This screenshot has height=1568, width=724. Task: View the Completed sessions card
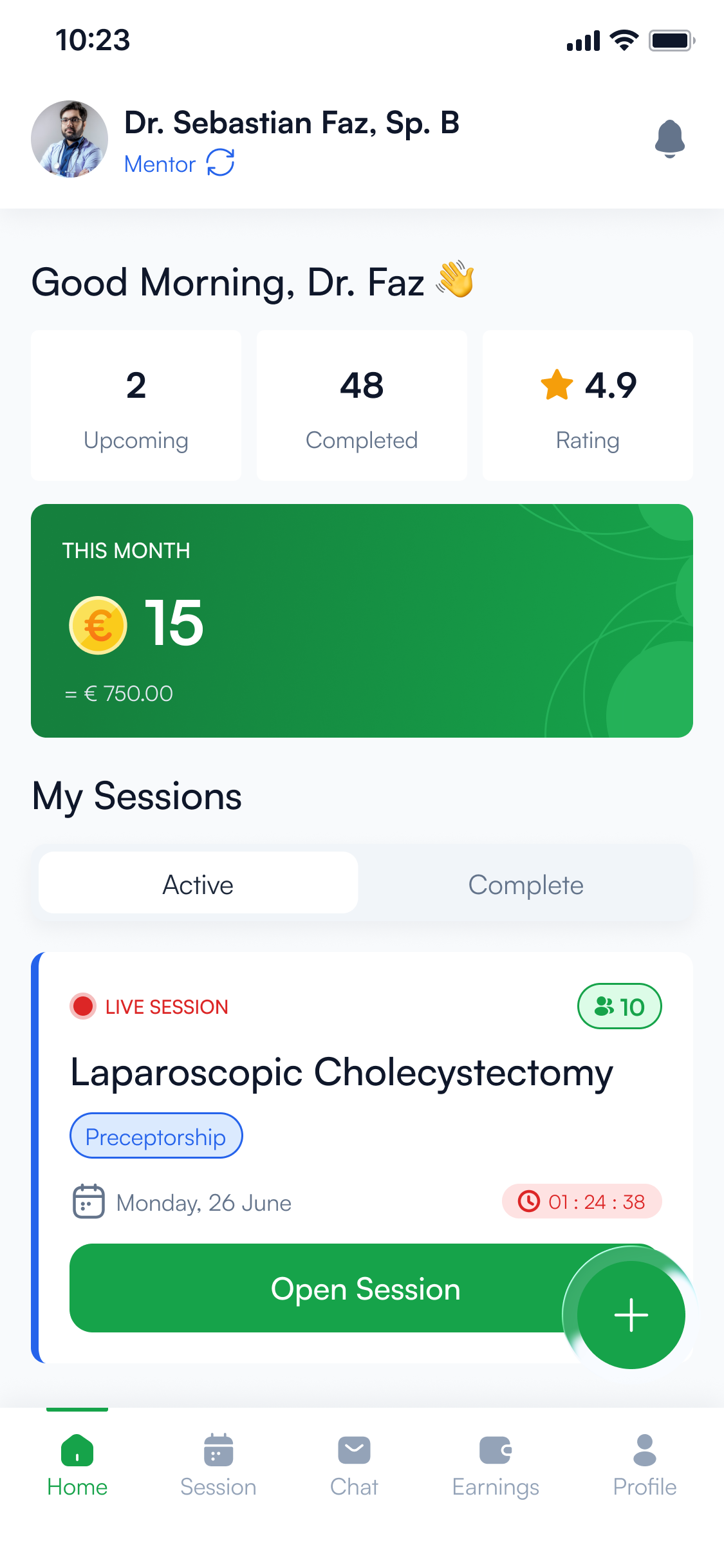362,406
